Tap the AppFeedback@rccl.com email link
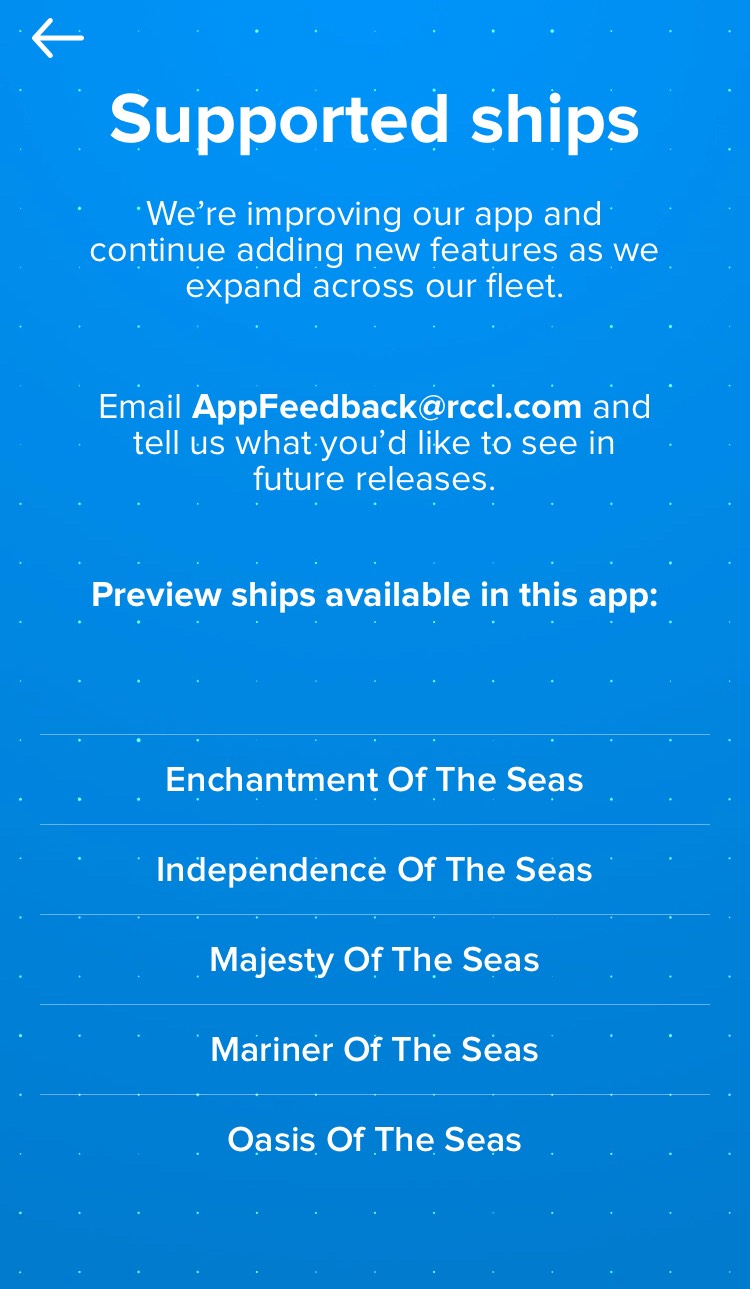Viewport: 750px width, 1289px height. (x=387, y=407)
